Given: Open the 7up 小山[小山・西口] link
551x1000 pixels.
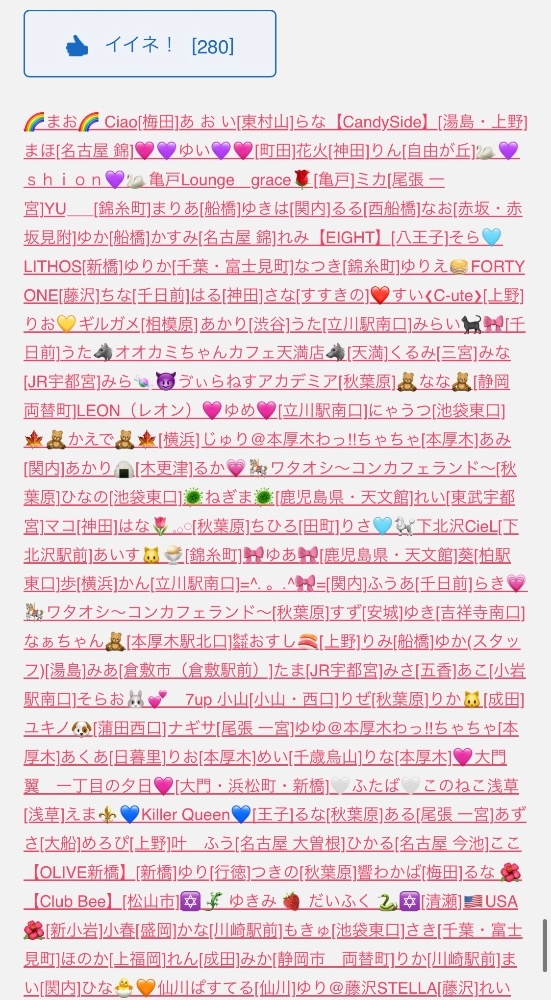Looking at the screenshot, I should click(258, 699).
